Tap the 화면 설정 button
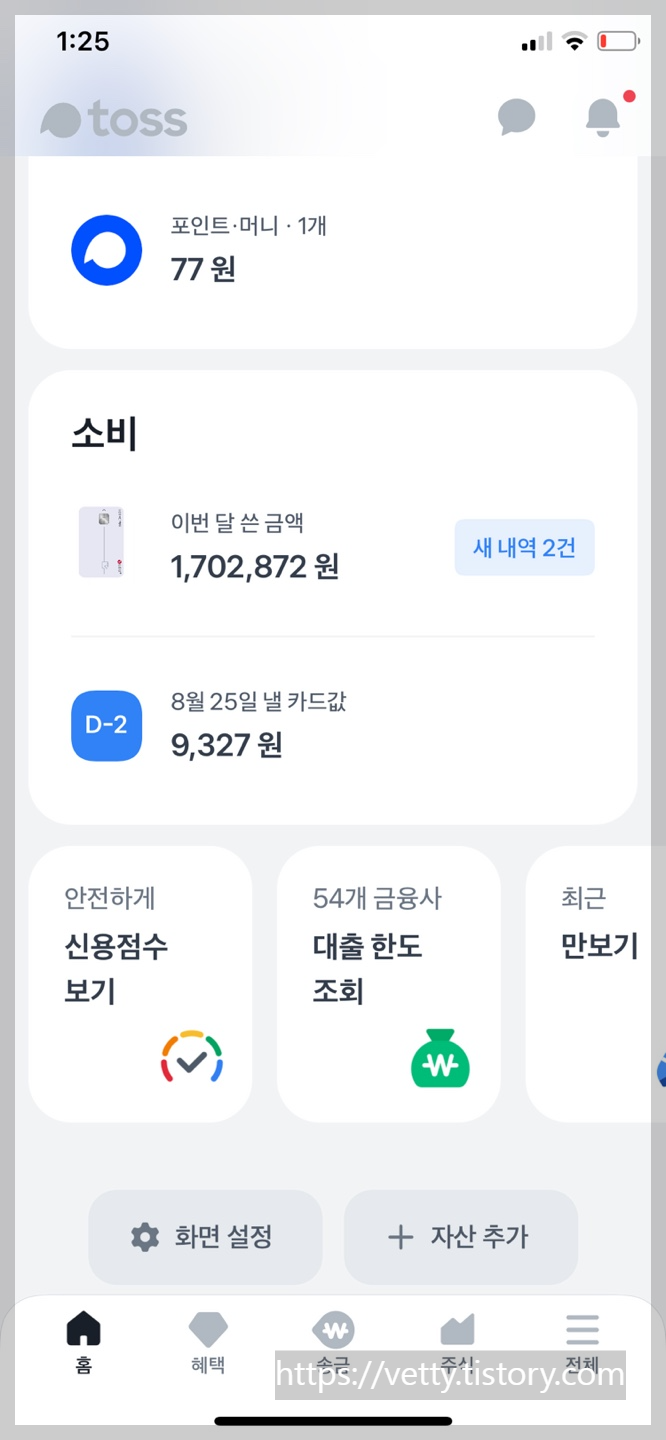 coord(205,1237)
